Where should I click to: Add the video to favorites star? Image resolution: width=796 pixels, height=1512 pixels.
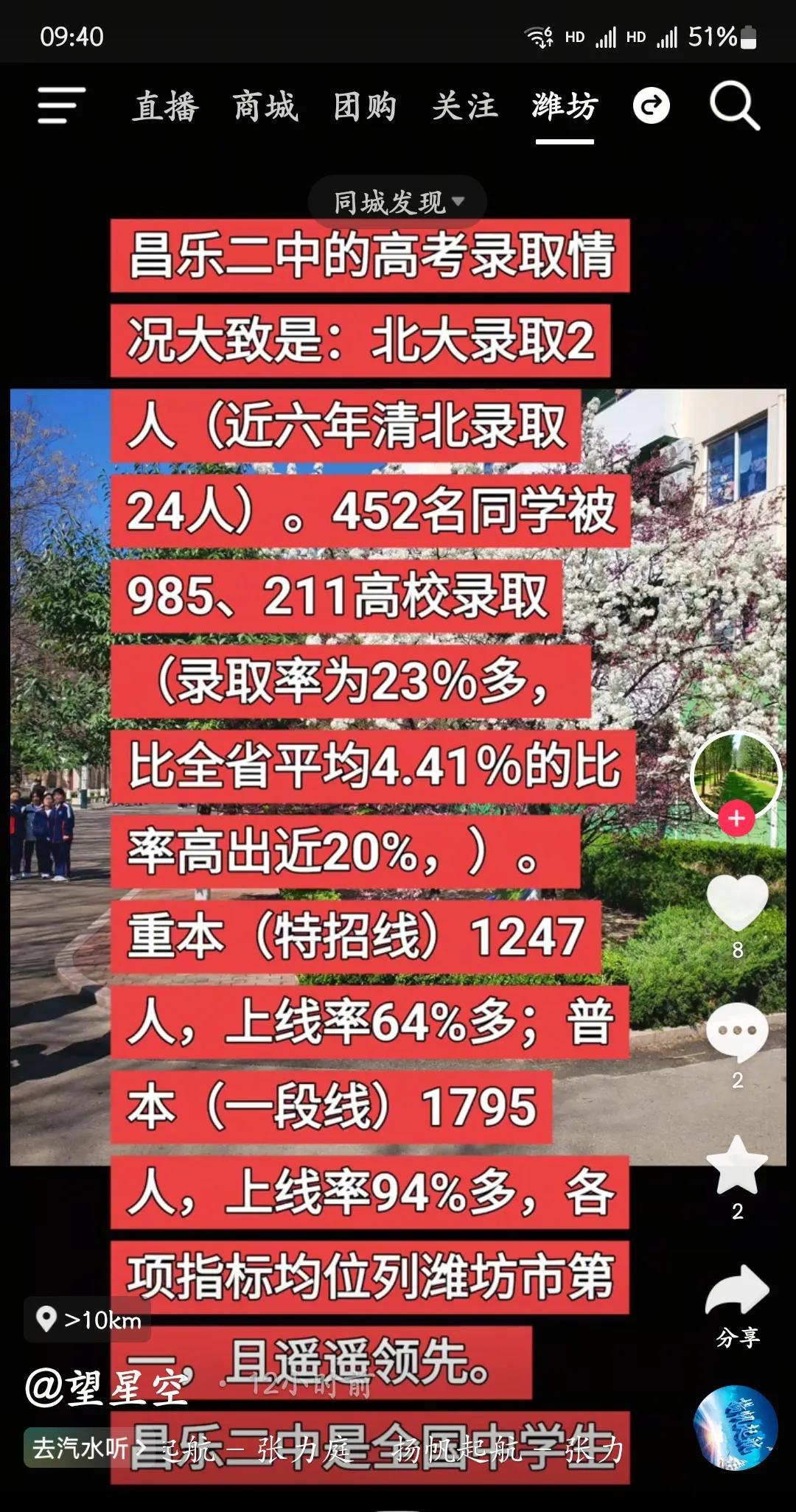[737, 1164]
